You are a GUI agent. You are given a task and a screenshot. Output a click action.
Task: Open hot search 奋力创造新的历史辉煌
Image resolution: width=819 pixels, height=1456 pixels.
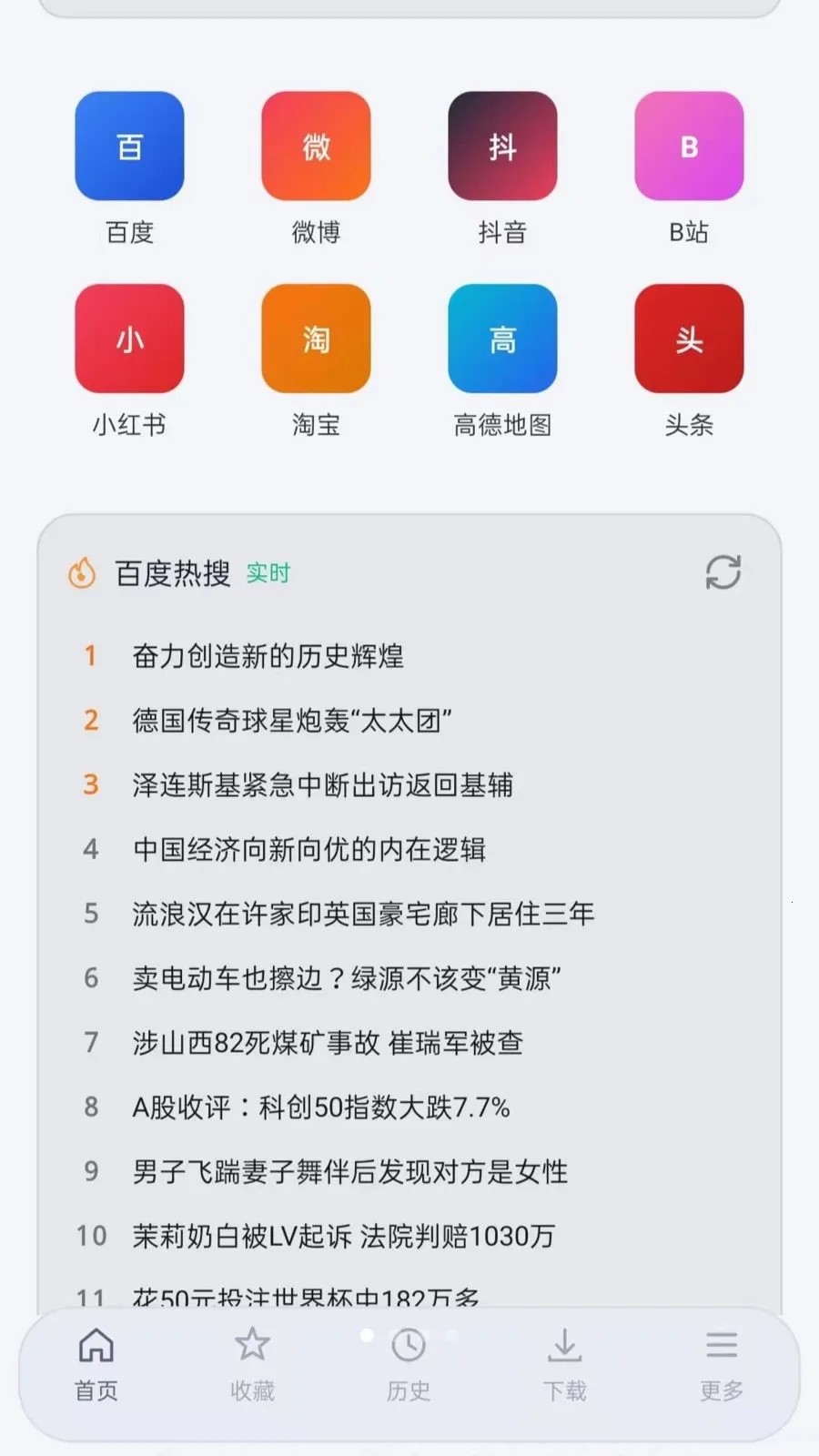click(x=268, y=656)
